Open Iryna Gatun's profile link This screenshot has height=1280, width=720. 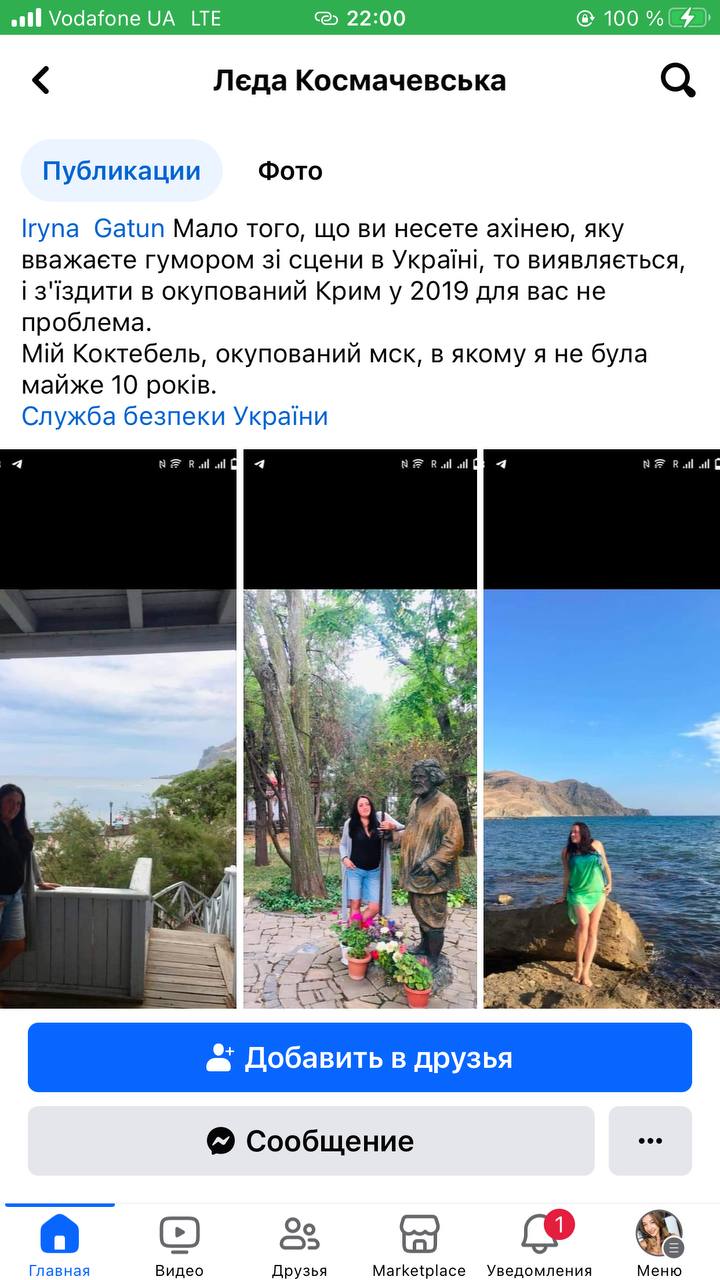pos(93,229)
